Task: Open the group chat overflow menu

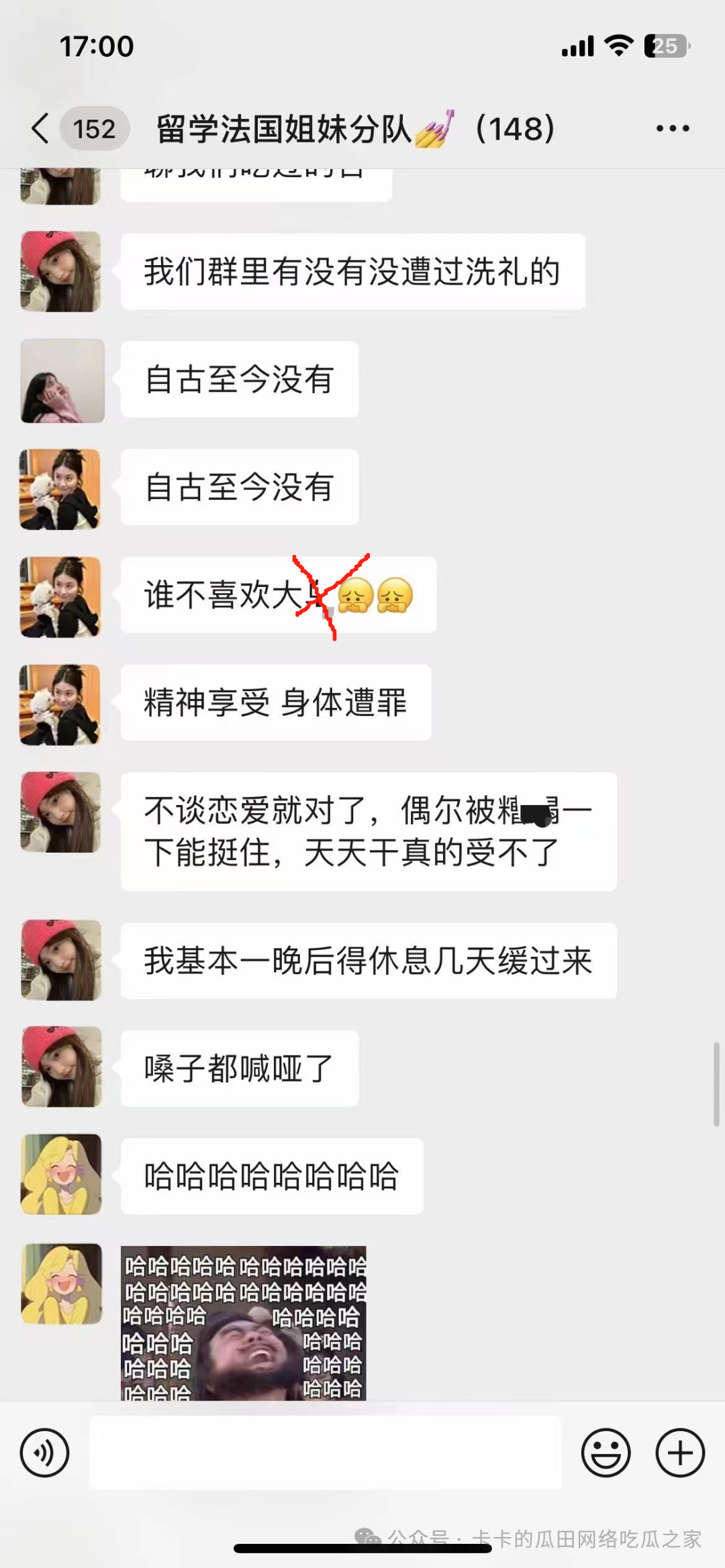Action: click(672, 128)
